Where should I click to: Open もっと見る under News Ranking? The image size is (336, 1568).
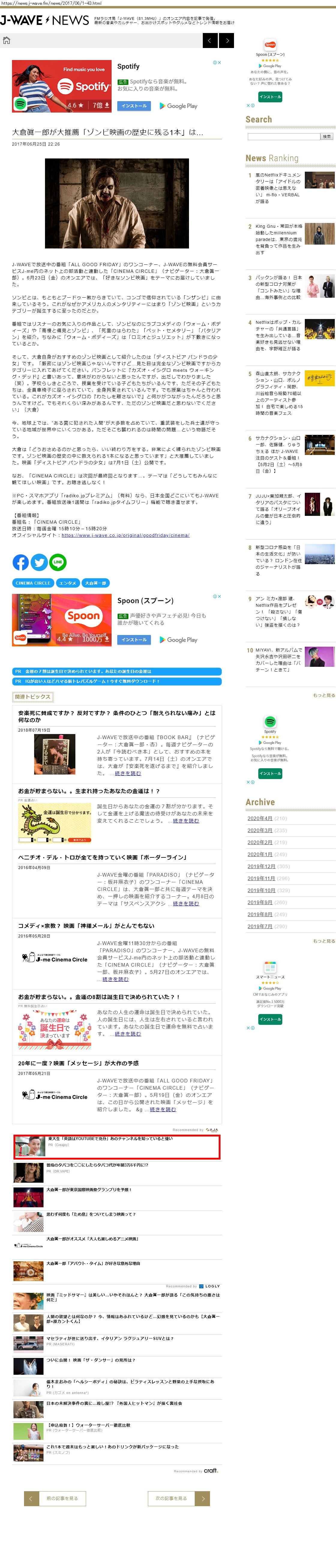point(324,695)
